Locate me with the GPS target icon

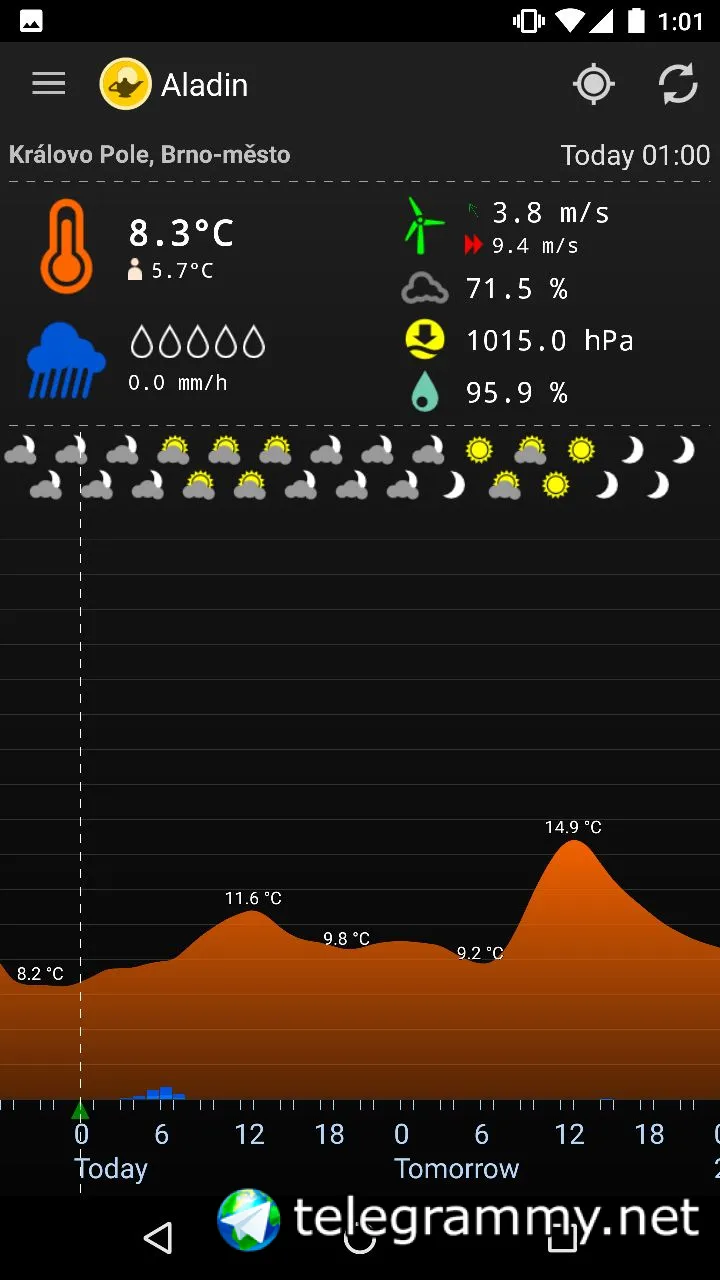coord(593,84)
